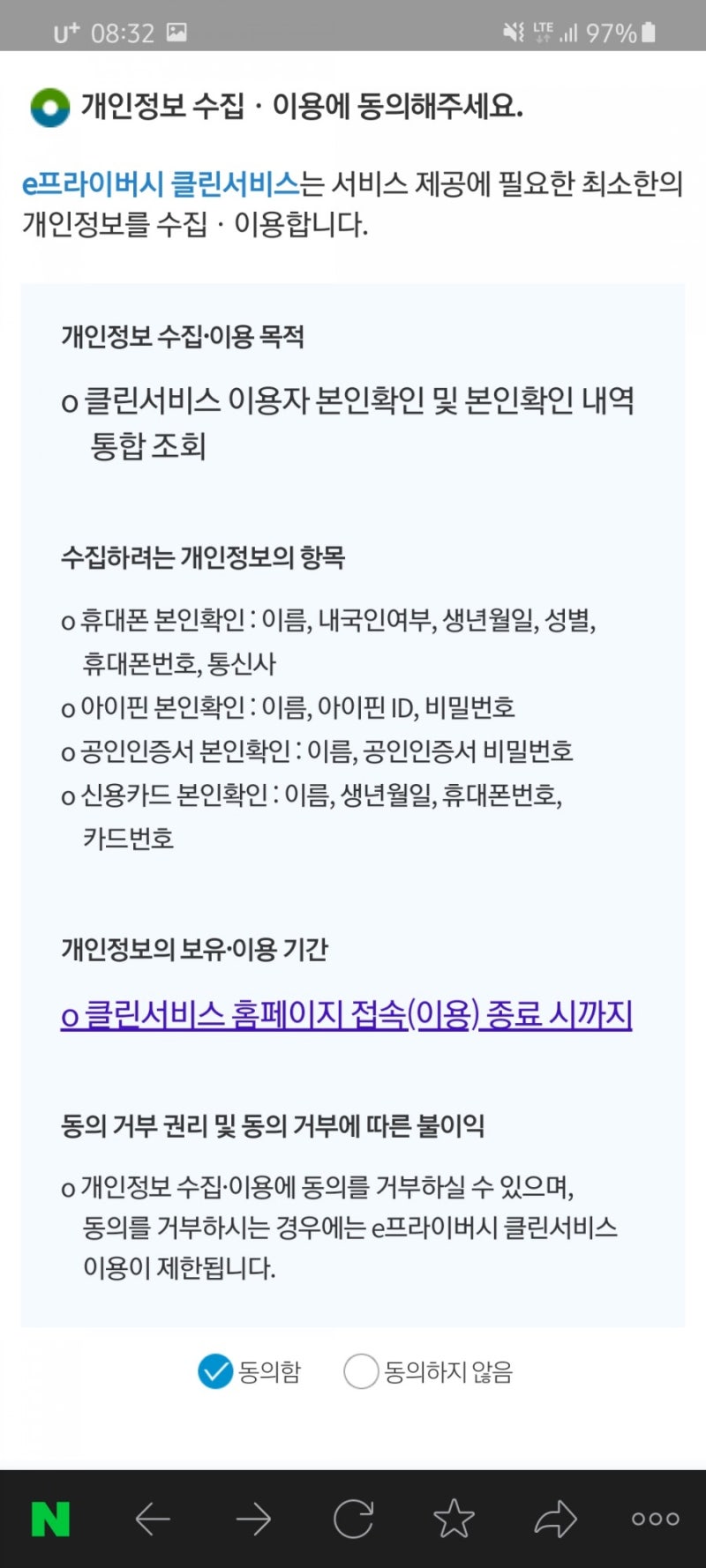Viewport: 706px width, 1568px height.
Task: Go back to the previous page
Action: pyautogui.click(x=153, y=1519)
